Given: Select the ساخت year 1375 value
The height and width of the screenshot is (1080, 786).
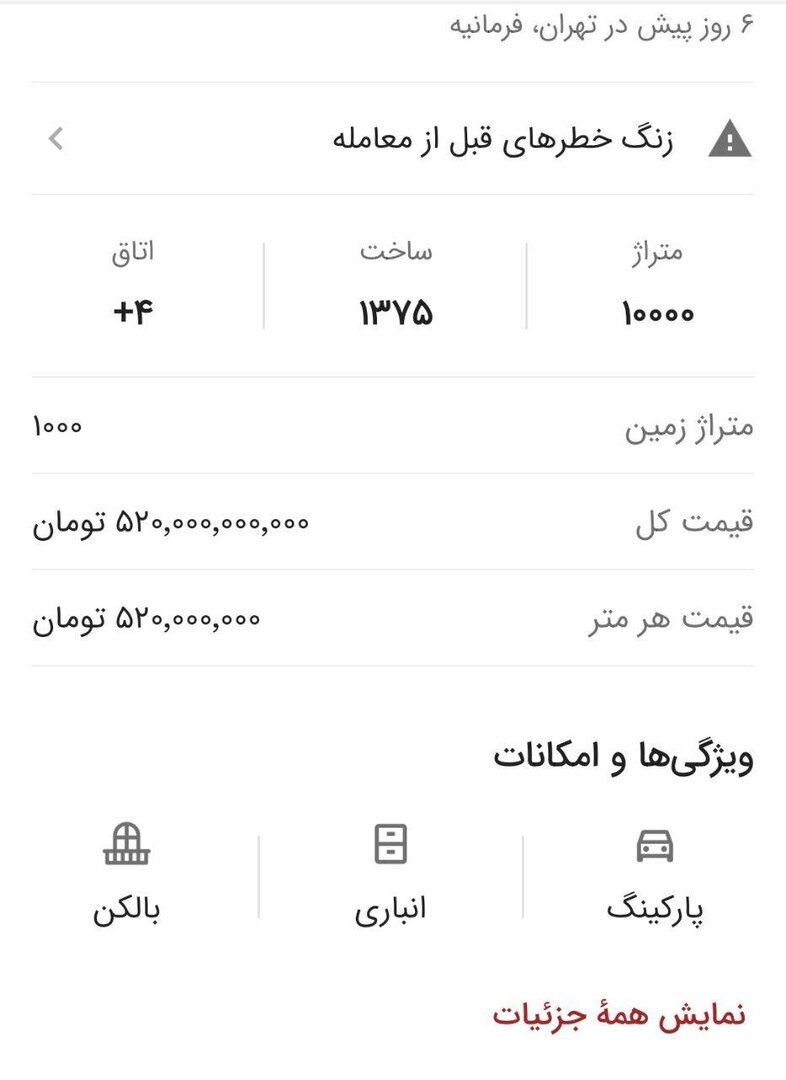Looking at the screenshot, I should click(x=398, y=310).
